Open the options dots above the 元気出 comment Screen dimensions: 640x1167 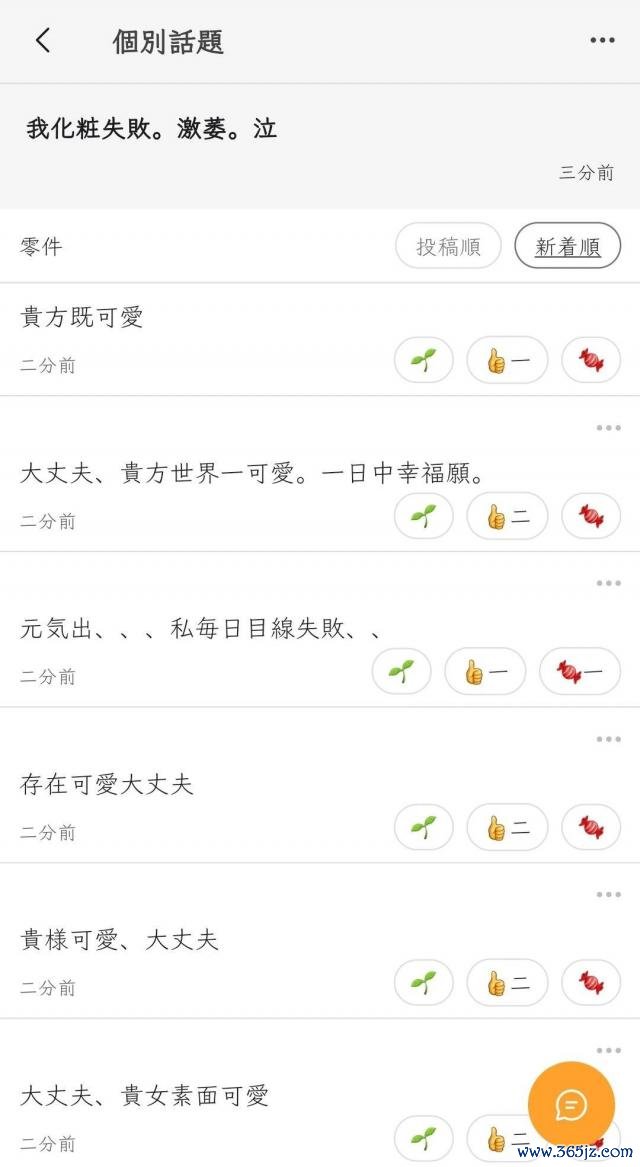(608, 583)
